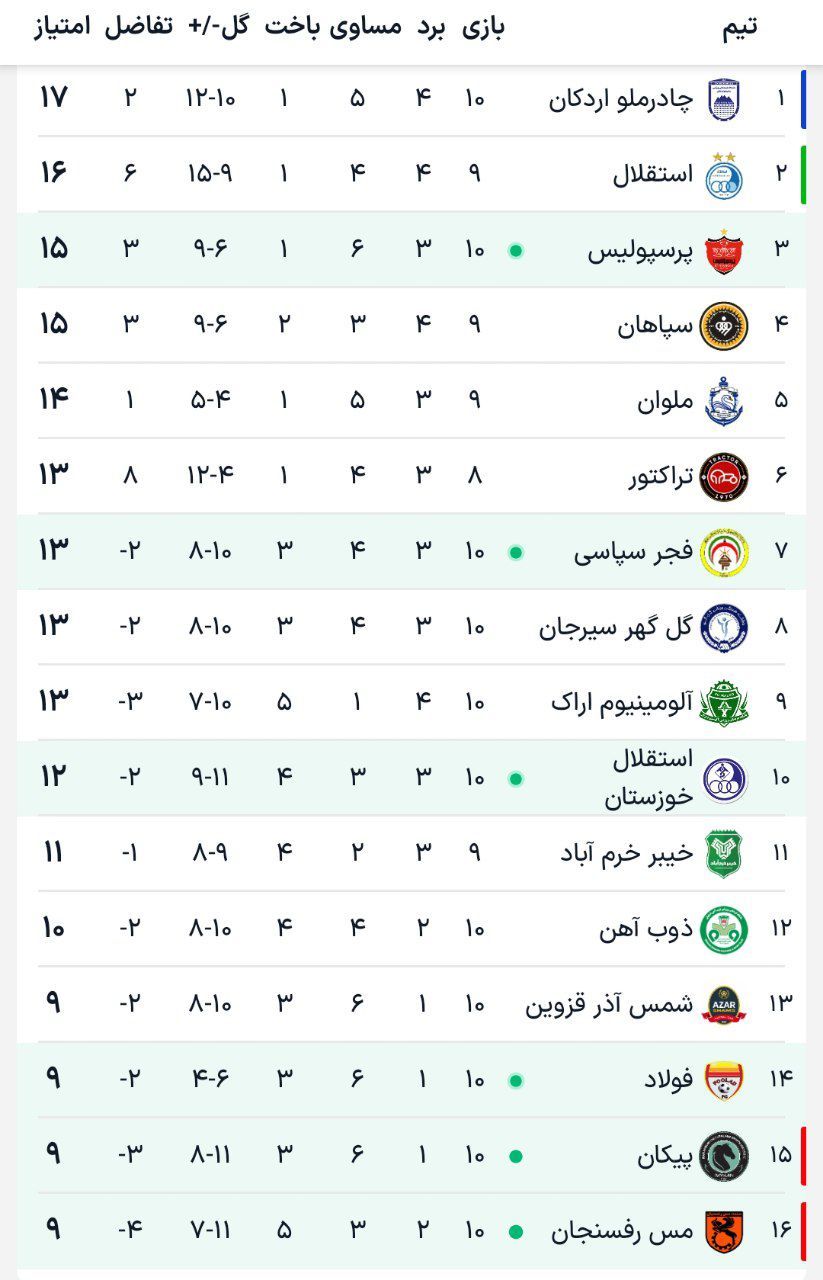
Task: View the ملوان team page
Action: (665, 400)
